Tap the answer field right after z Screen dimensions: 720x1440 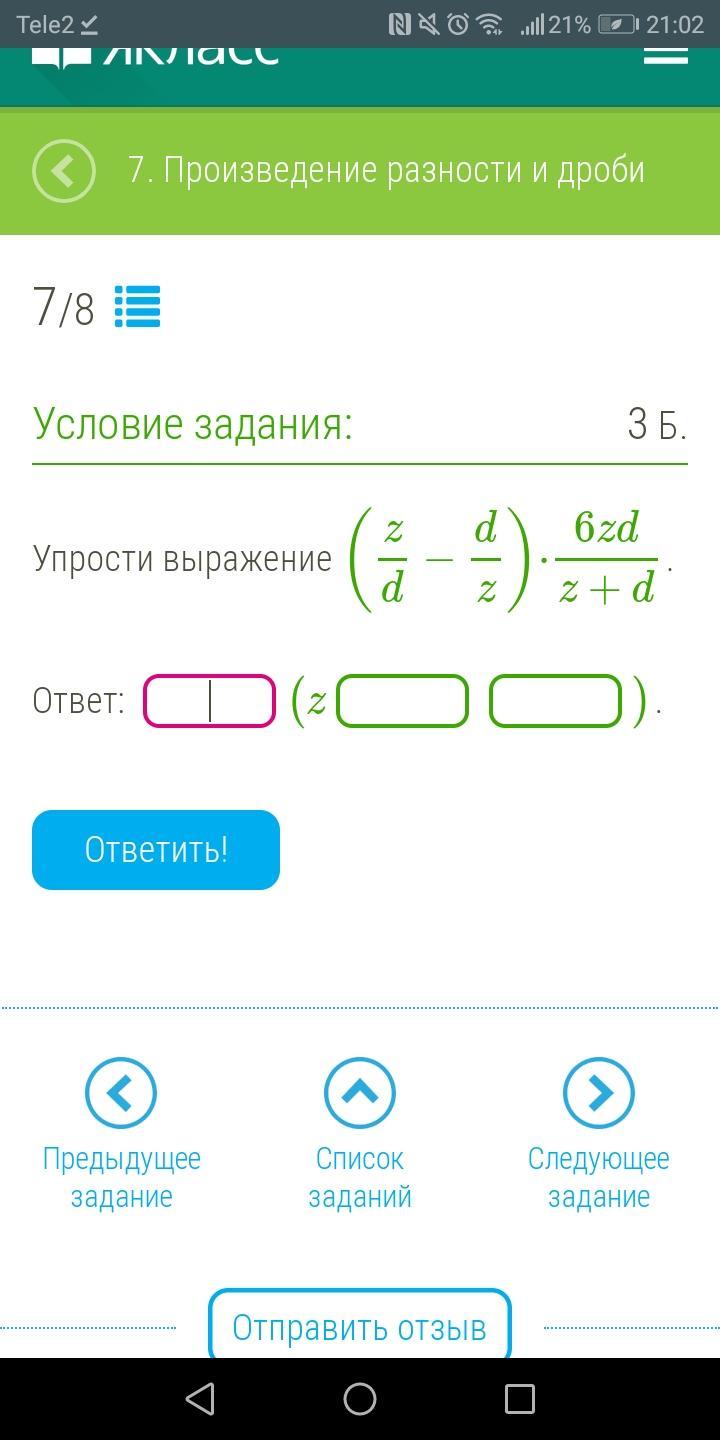(x=402, y=701)
